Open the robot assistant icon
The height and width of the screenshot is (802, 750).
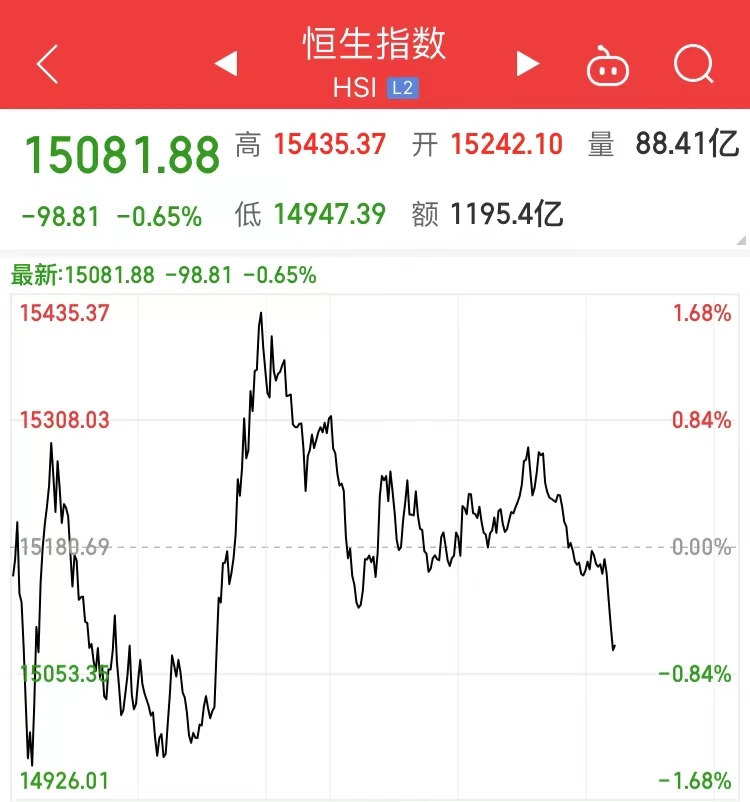pos(608,66)
